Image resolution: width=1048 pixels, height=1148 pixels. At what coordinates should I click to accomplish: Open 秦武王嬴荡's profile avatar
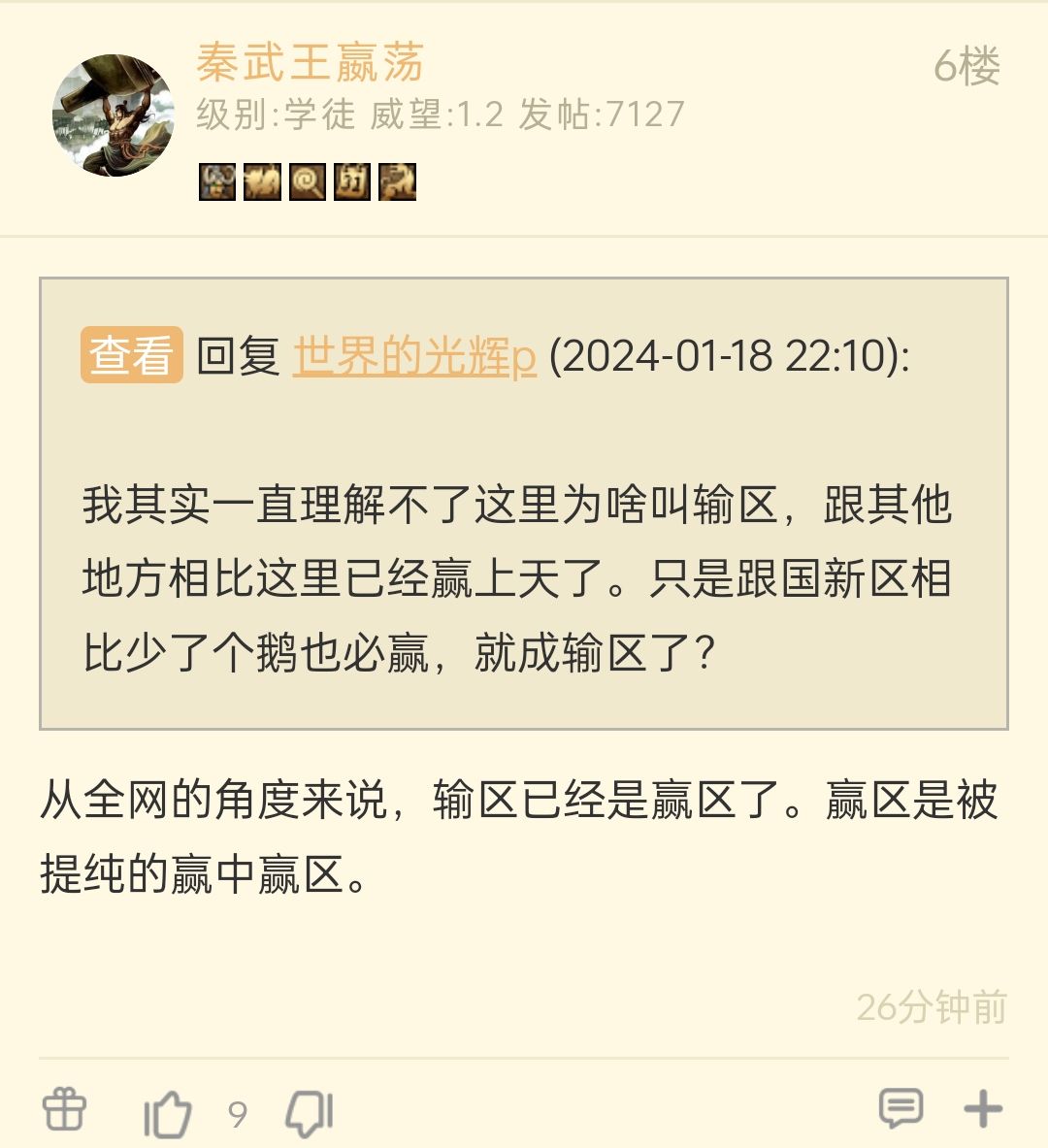pos(114,115)
